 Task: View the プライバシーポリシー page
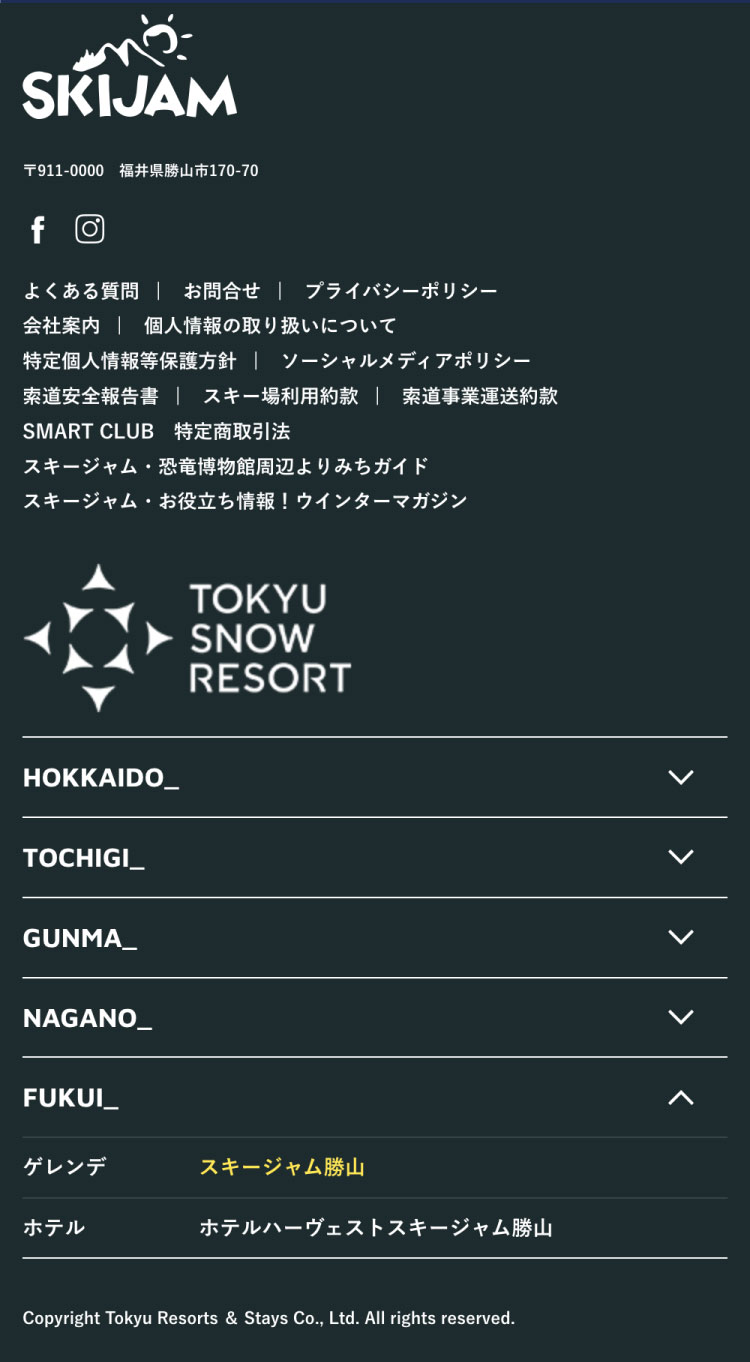[x=401, y=291]
